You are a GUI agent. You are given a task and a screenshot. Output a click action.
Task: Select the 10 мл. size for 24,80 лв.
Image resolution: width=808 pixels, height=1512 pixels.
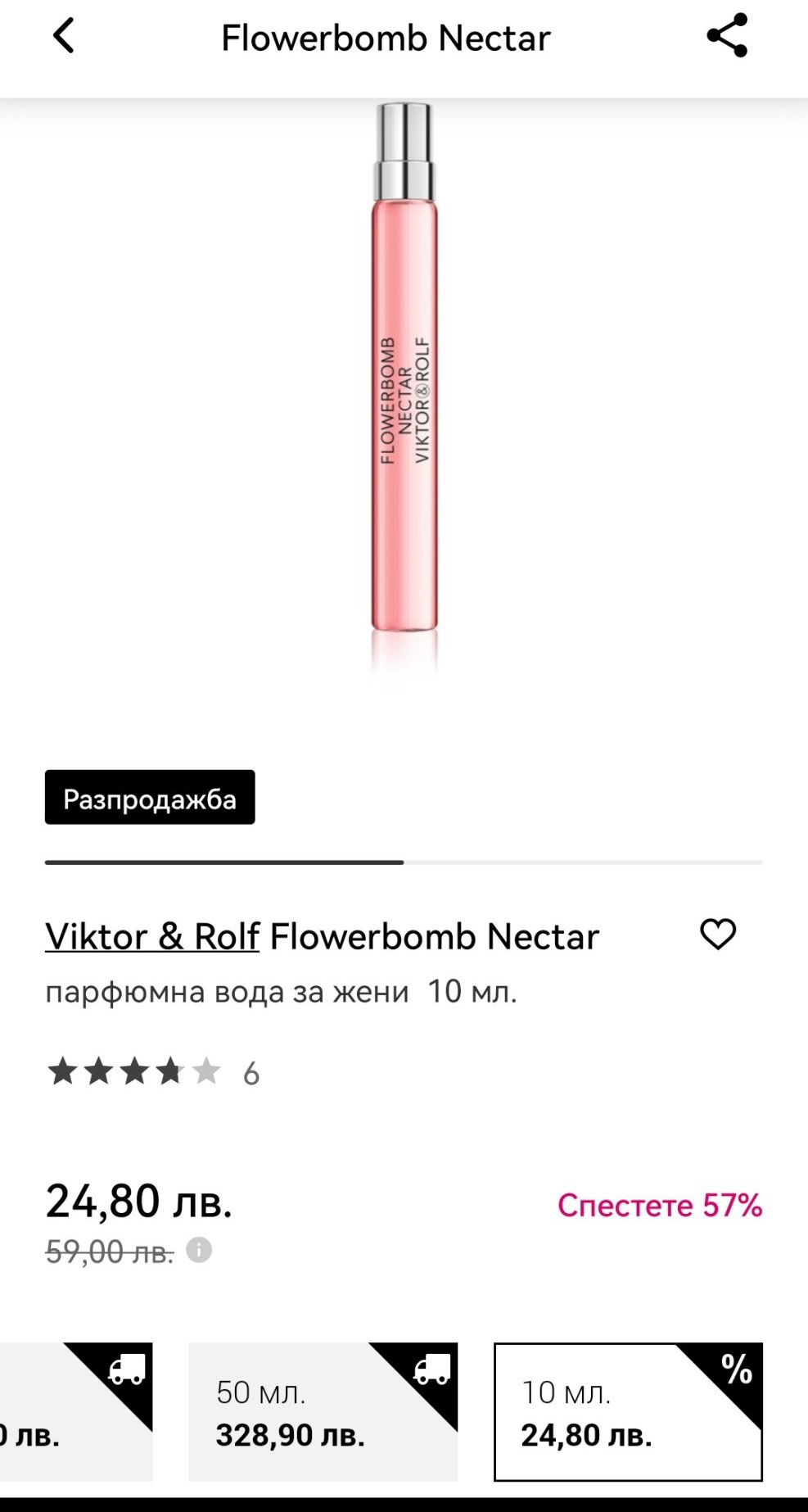click(x=628, y=1411)
